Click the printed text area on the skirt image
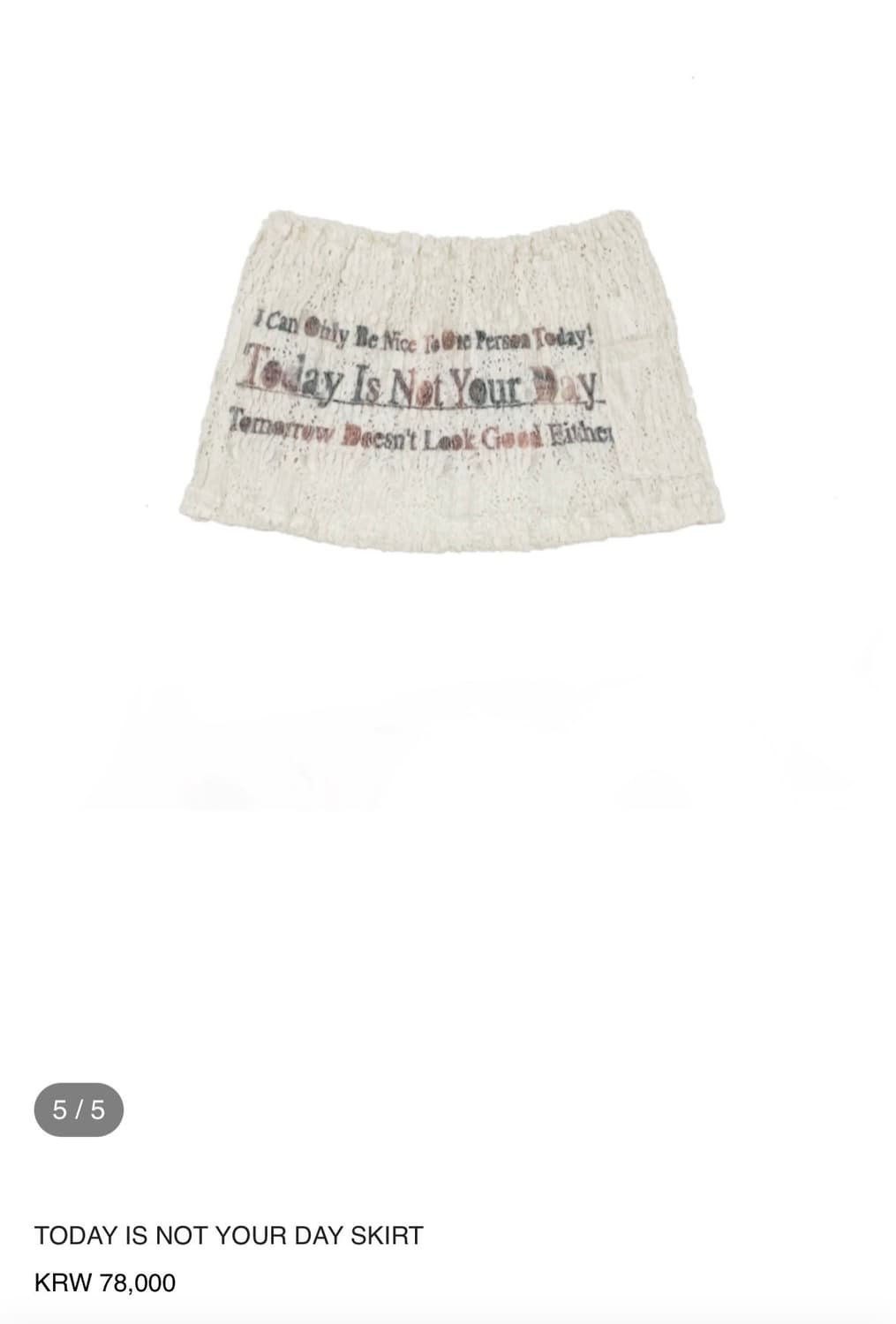The width and height of the screenshot is (896, 1324). 419,380
